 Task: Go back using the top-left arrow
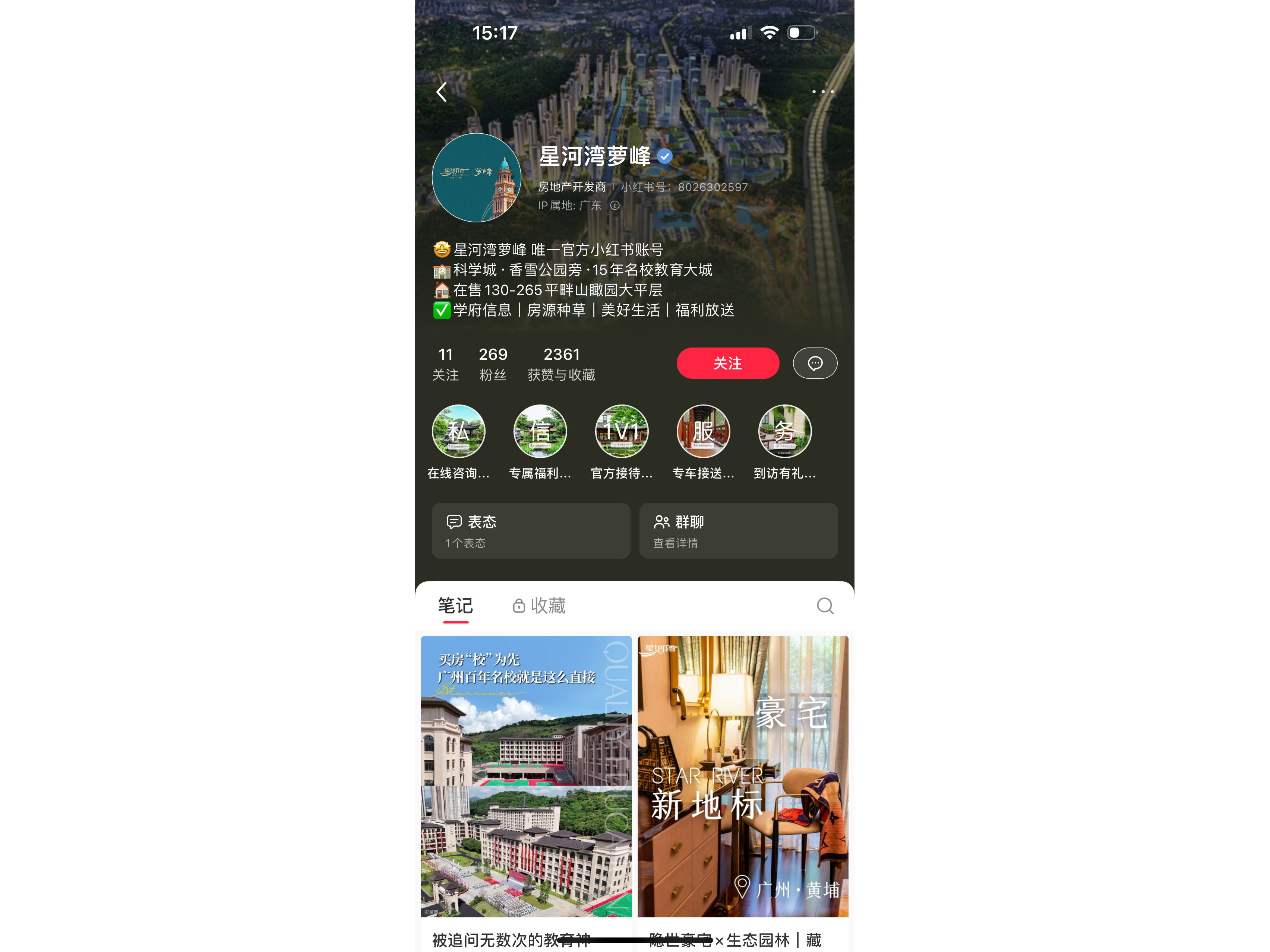point(442,92)
